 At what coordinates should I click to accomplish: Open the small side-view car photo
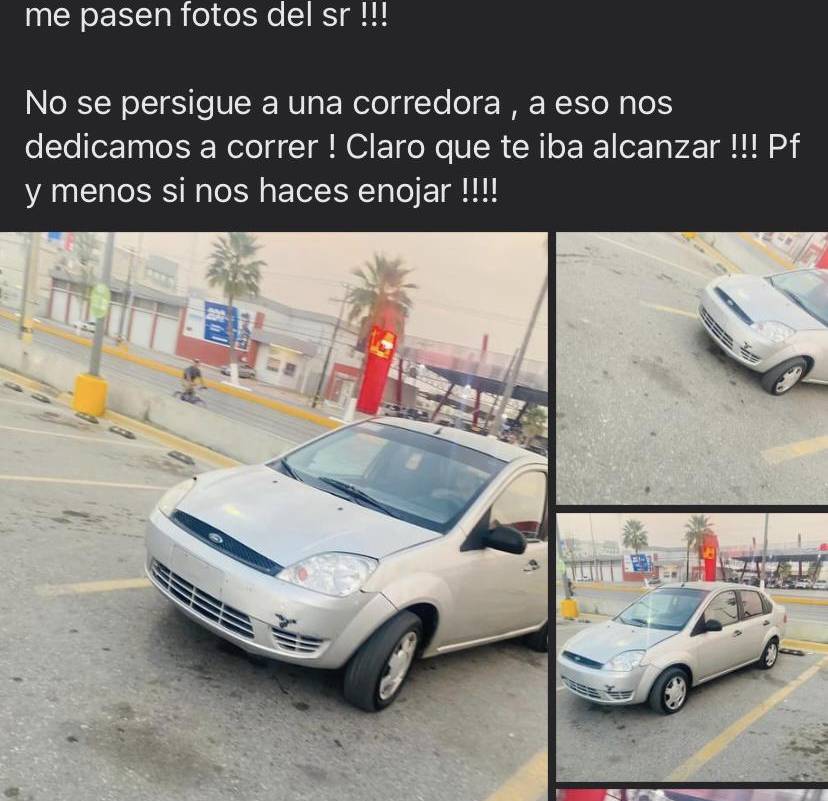(692, 647)
